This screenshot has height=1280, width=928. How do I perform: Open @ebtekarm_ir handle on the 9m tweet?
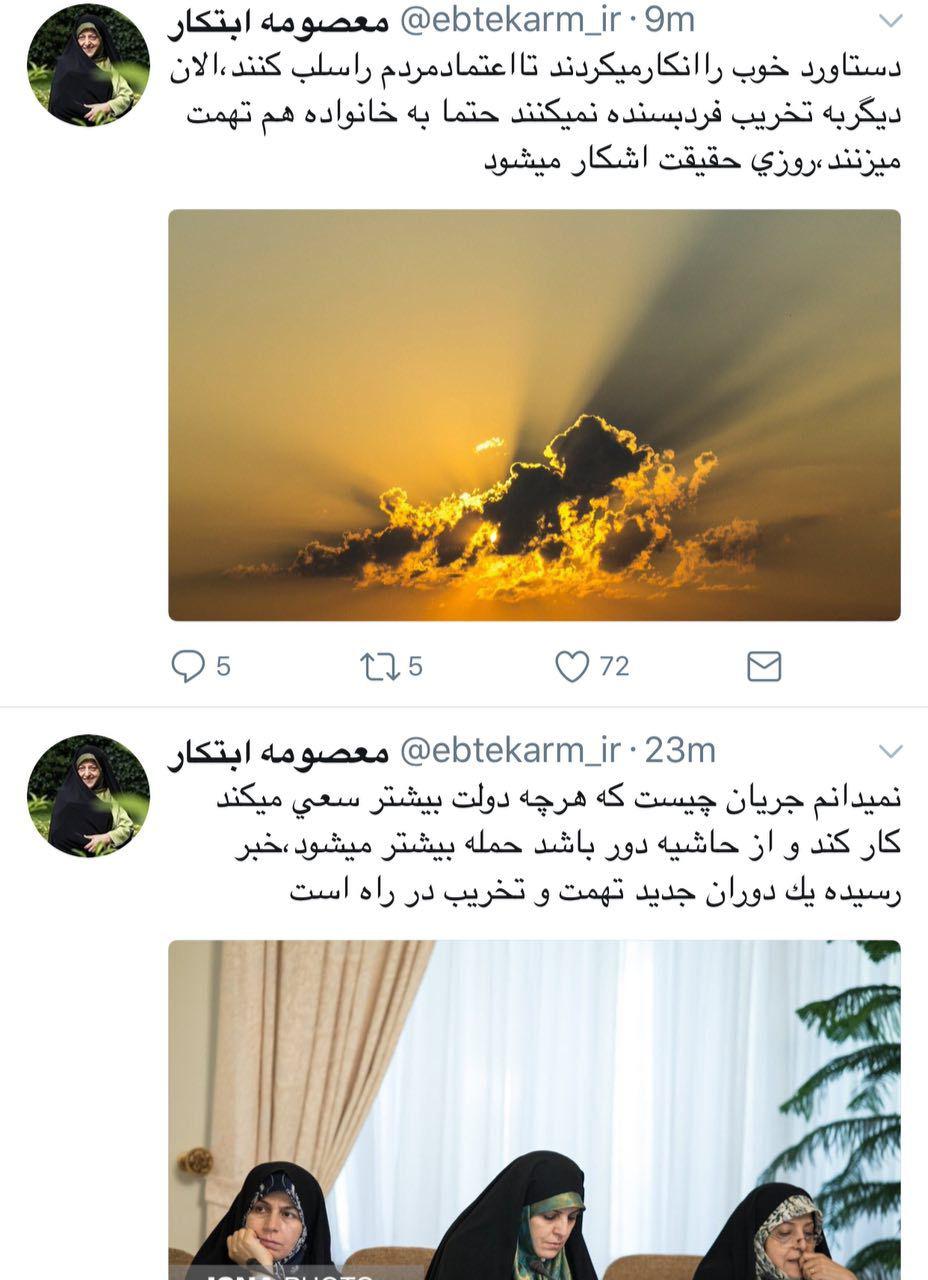[510, 20]
